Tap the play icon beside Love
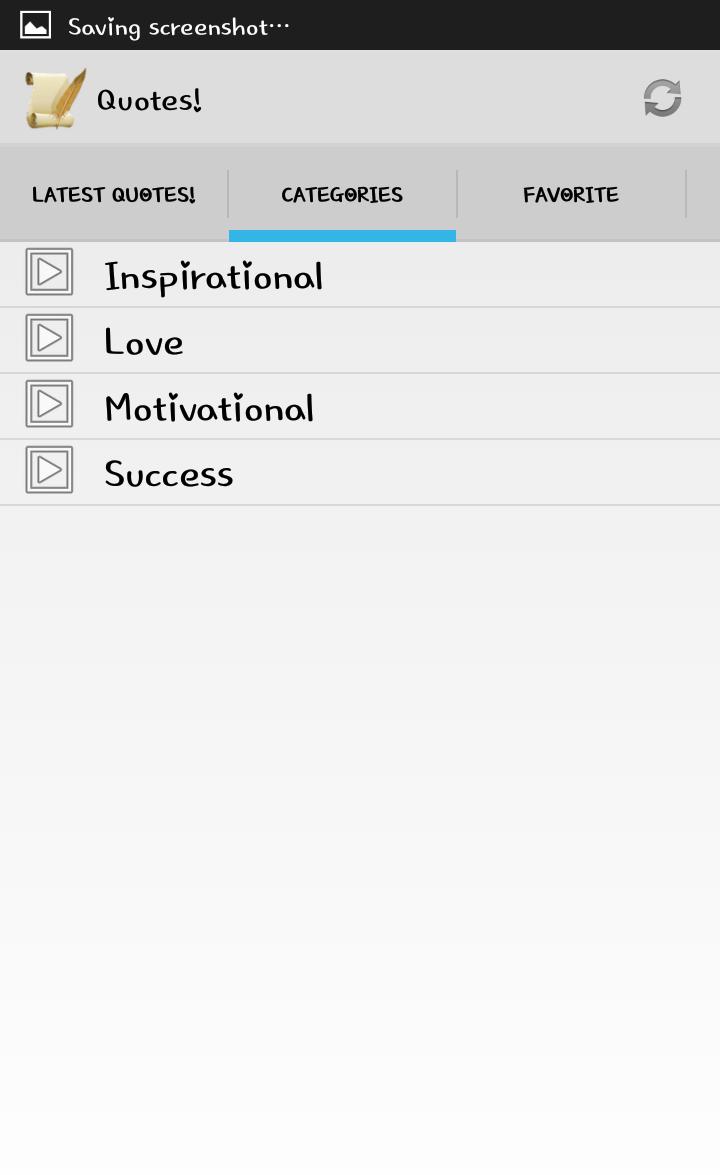Screen dimensions: 720x1175 pyautogui.click(x=49, y=337)
